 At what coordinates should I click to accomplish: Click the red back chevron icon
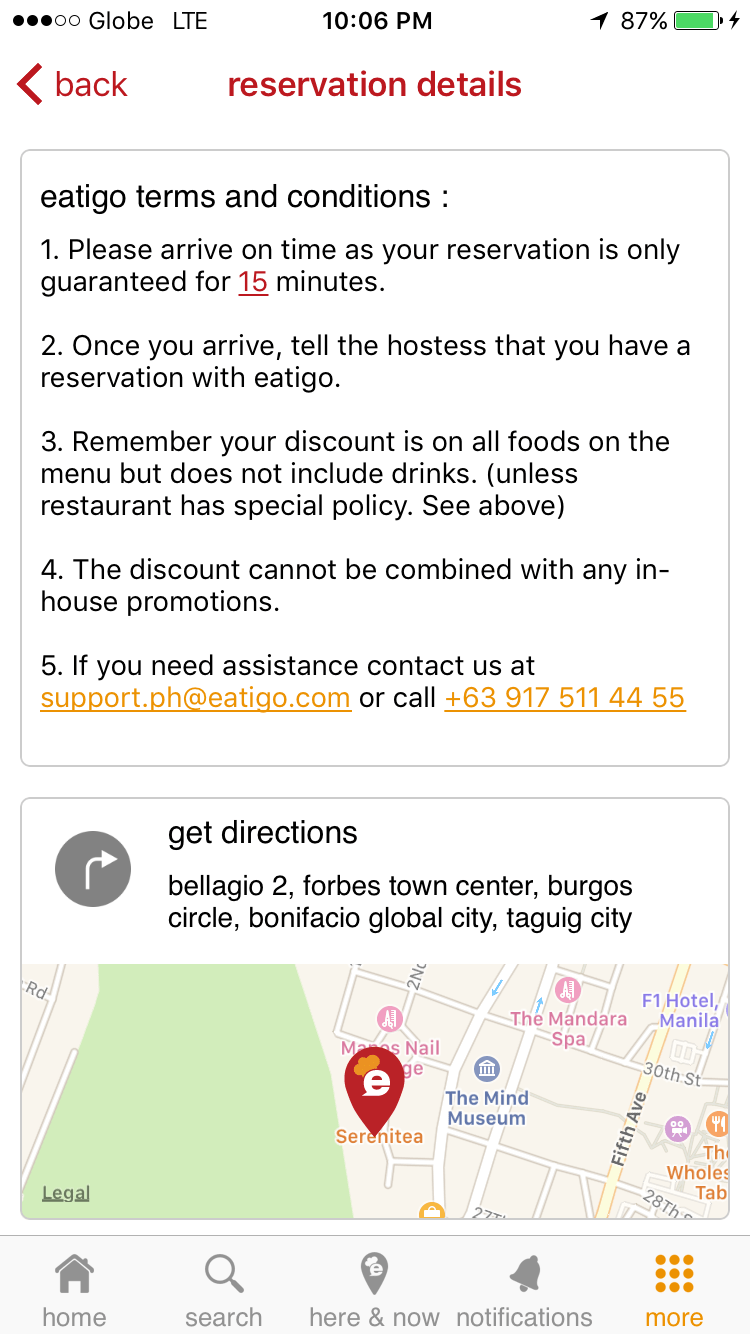click(30, 84)
